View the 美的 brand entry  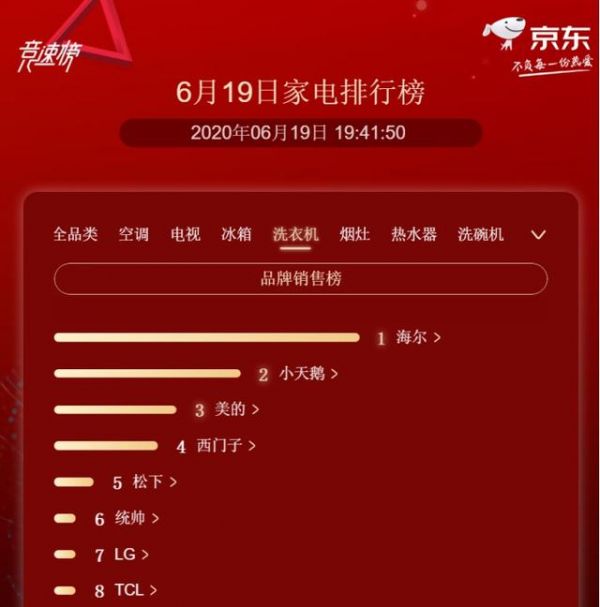point(237,409)
